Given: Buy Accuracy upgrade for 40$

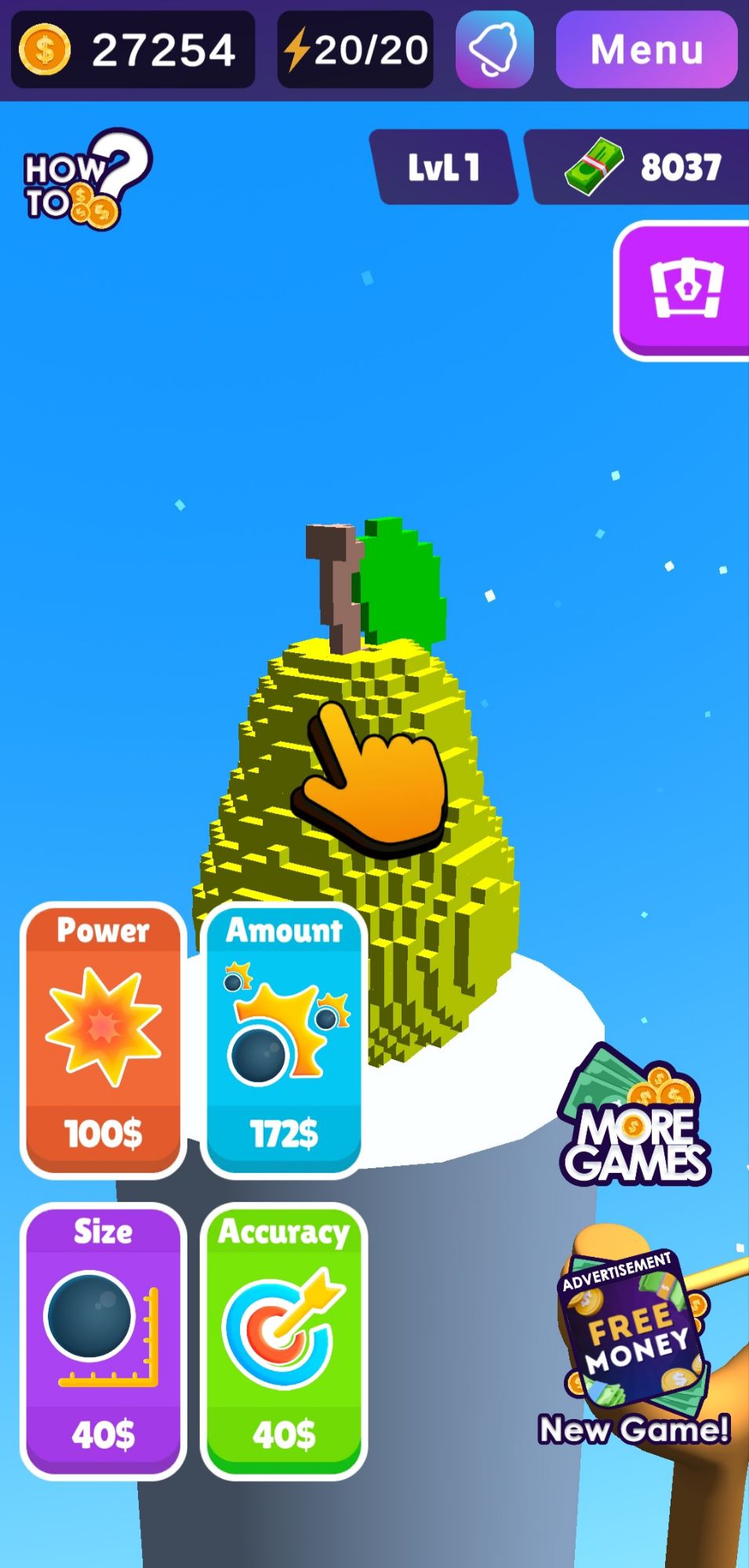Looking at the screenshot, I should click(284, 1341).
